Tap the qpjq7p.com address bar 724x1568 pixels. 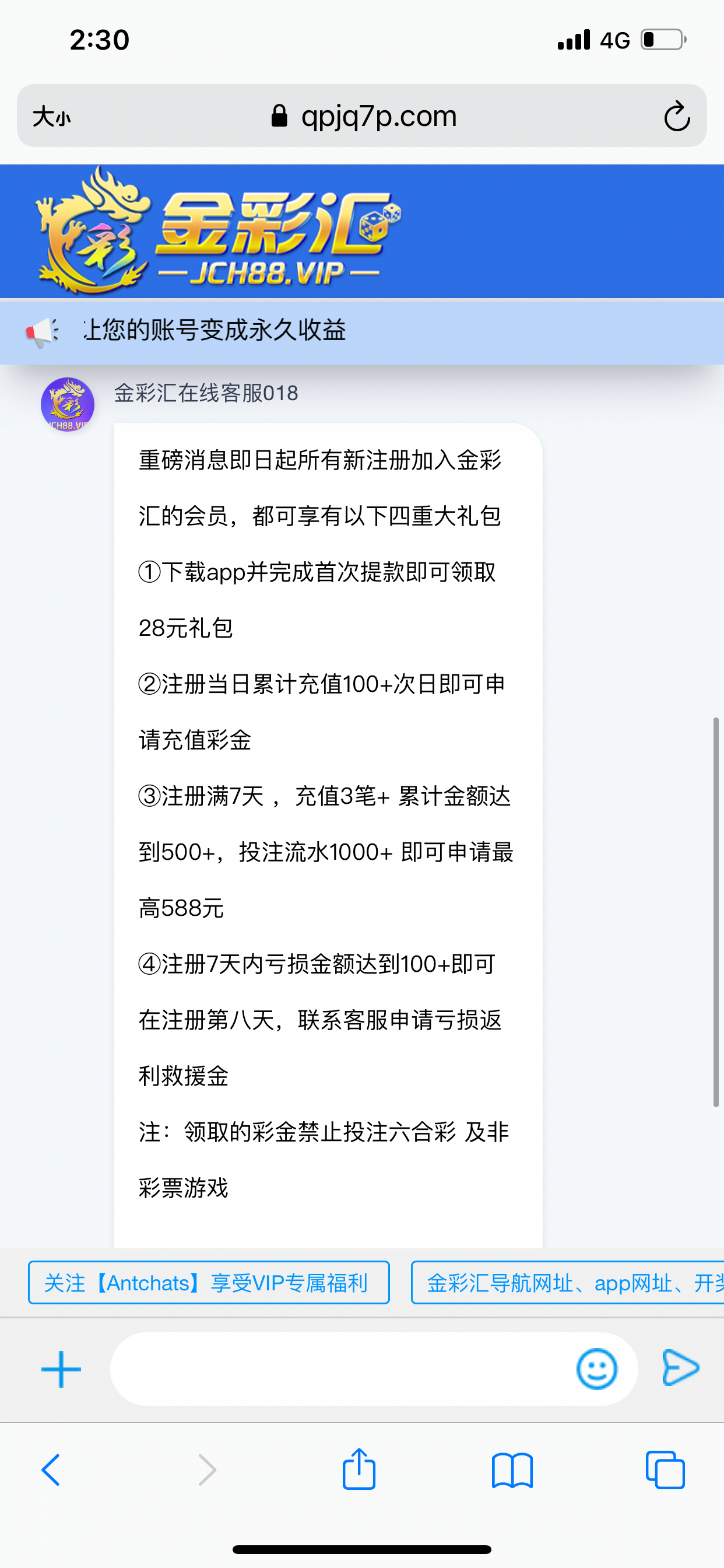pyautogui.click(x=365, y=116)
